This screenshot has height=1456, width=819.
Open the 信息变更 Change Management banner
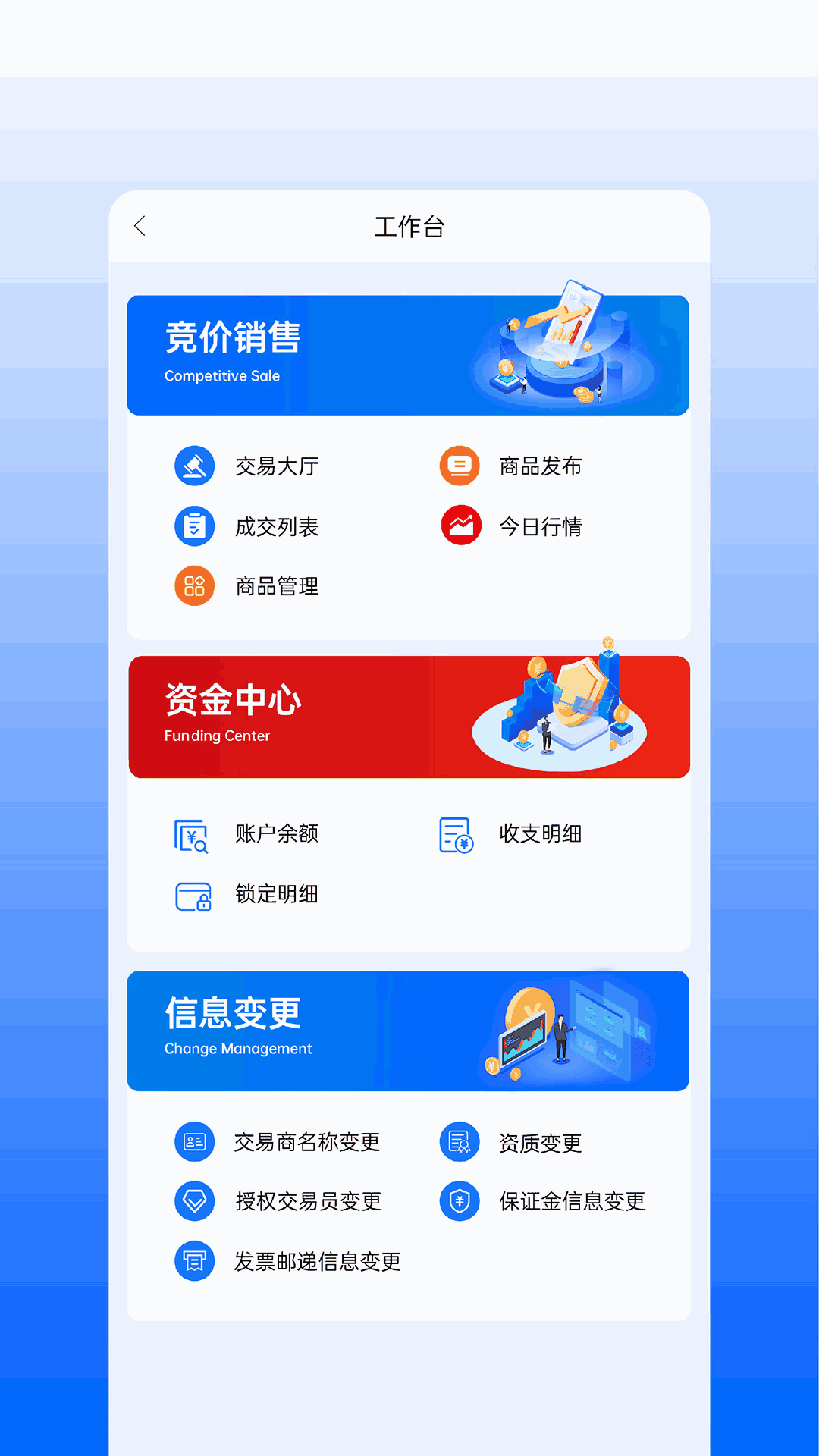pyautogui.click(x=408, y=1031)
